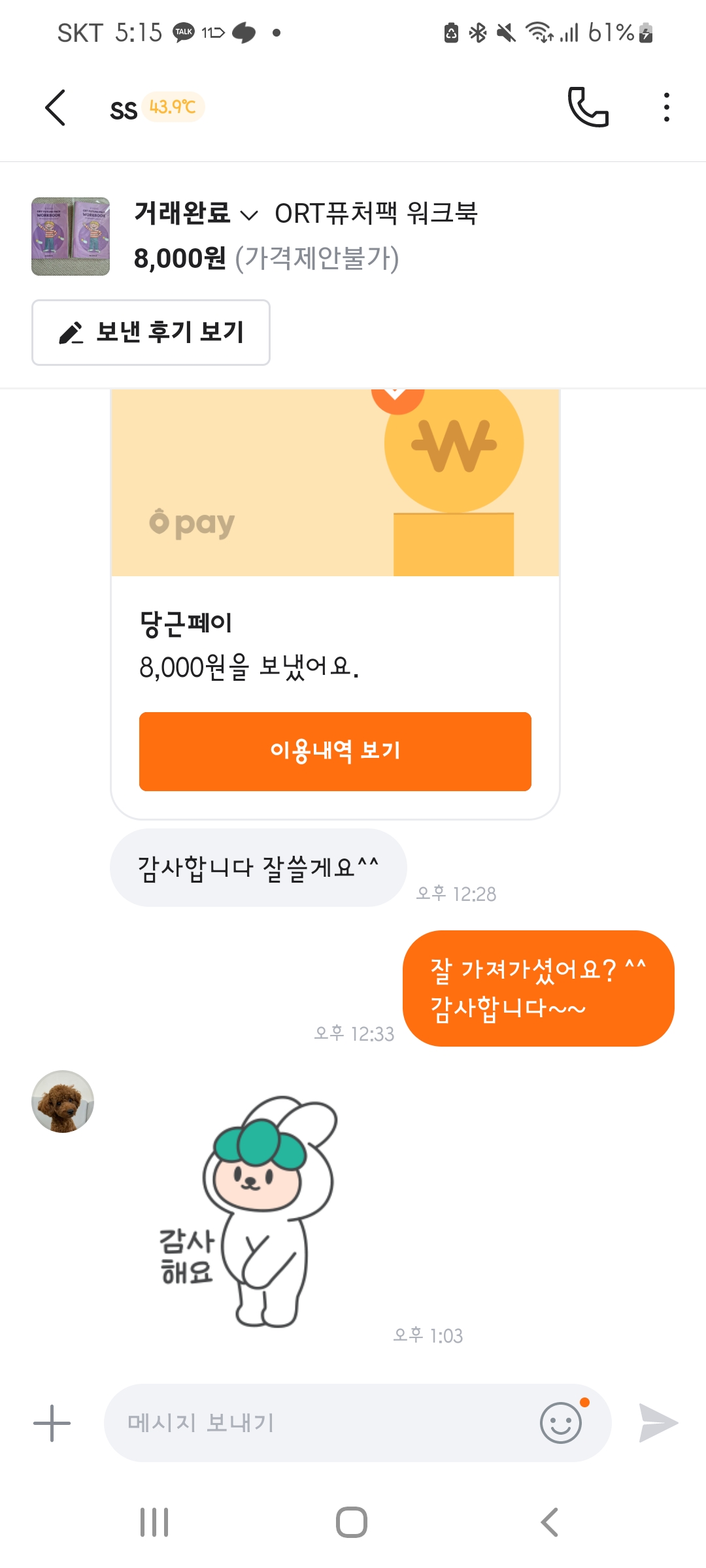Open the three-dot overflow menu

(666, 107)
